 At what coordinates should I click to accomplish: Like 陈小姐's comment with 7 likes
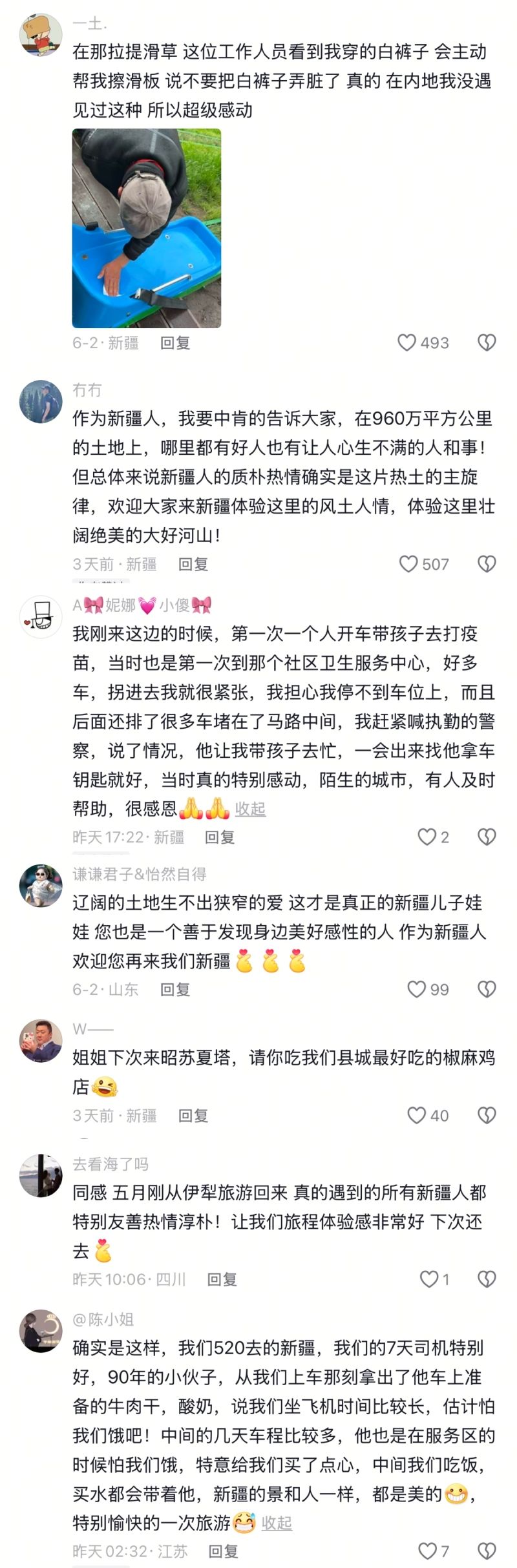tap(427, 1551)
